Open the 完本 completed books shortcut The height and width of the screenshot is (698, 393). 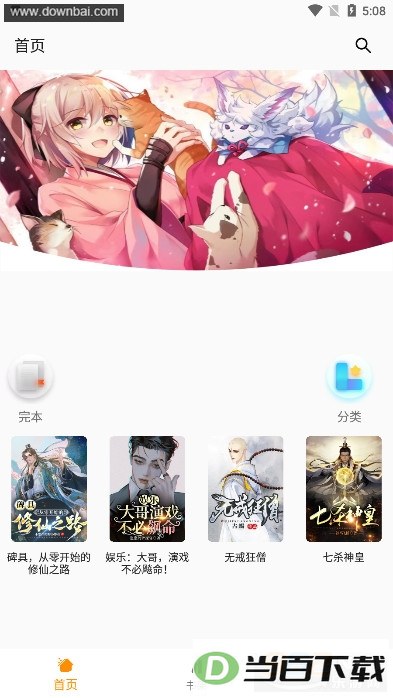30,388
